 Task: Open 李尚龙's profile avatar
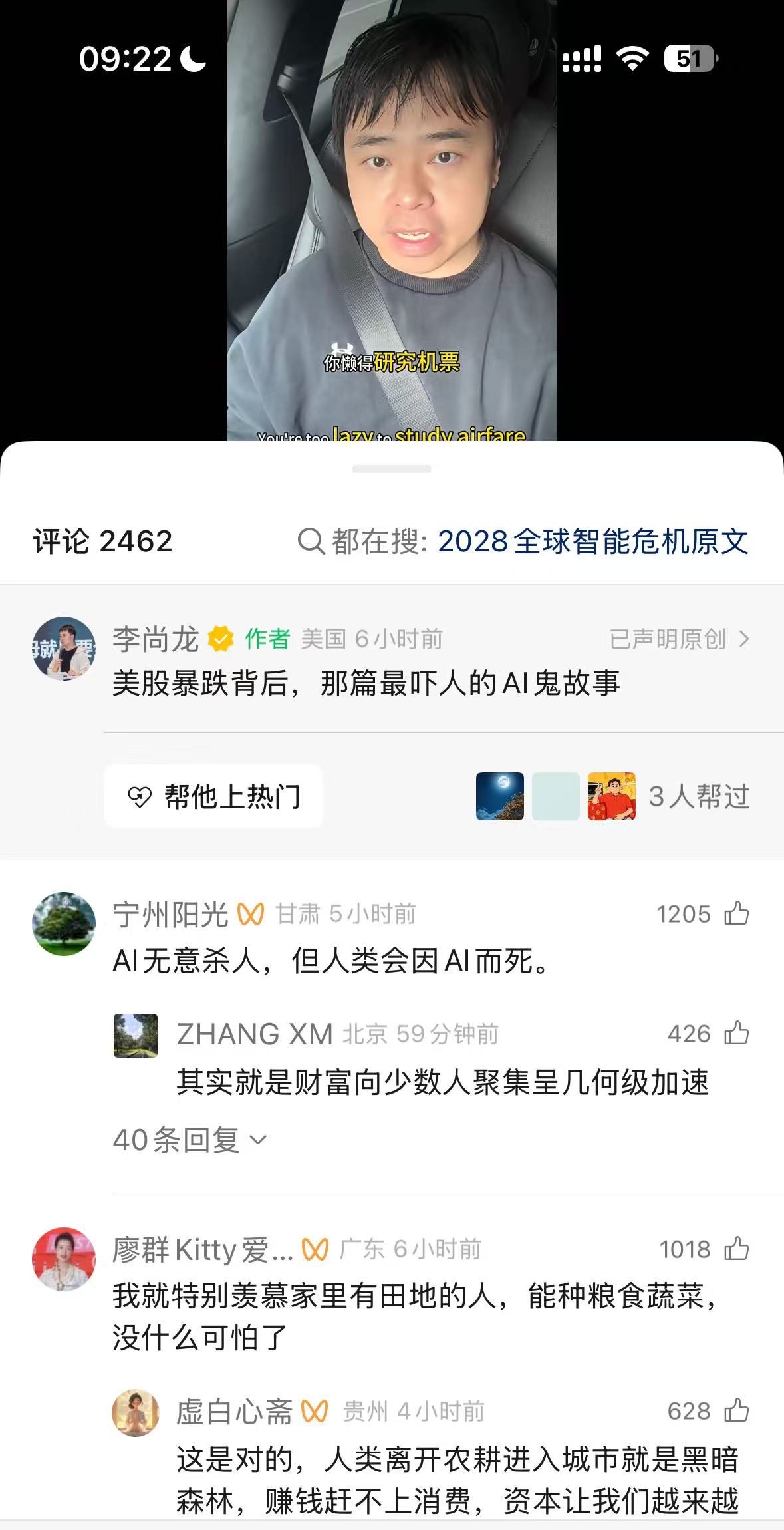pyautogui.click(x=64, y=648)
